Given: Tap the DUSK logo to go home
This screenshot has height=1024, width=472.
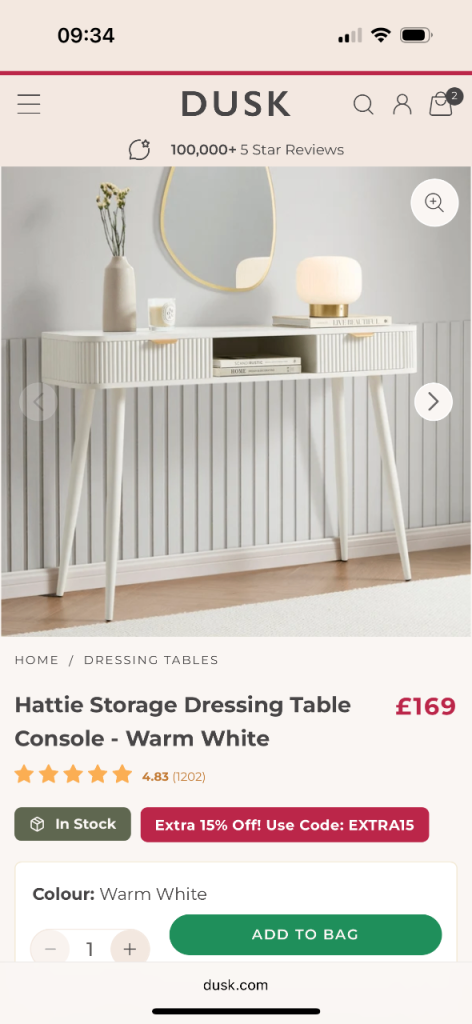Looking at the screenshot, I should pos(236,104).
